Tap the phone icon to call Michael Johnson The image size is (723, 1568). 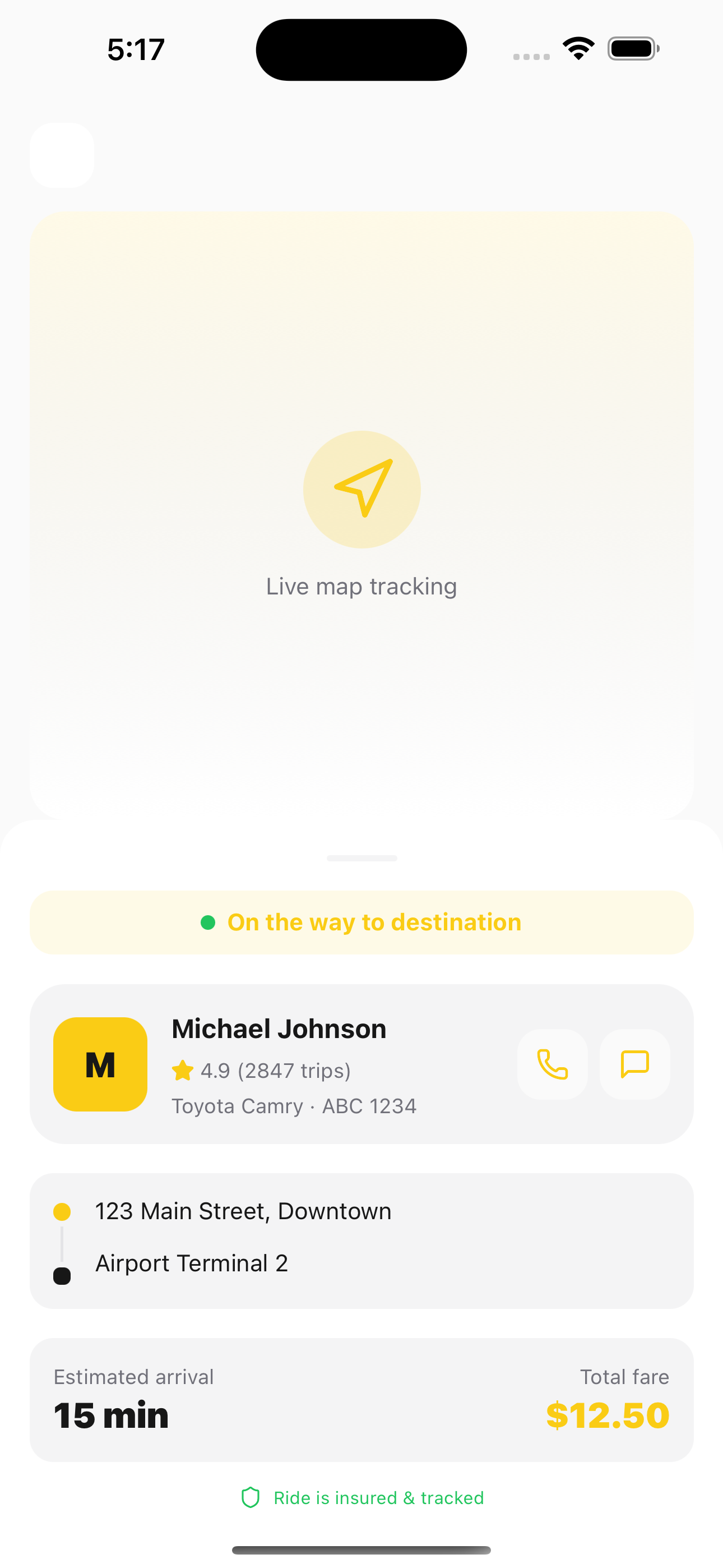(x=552, y=1064)
